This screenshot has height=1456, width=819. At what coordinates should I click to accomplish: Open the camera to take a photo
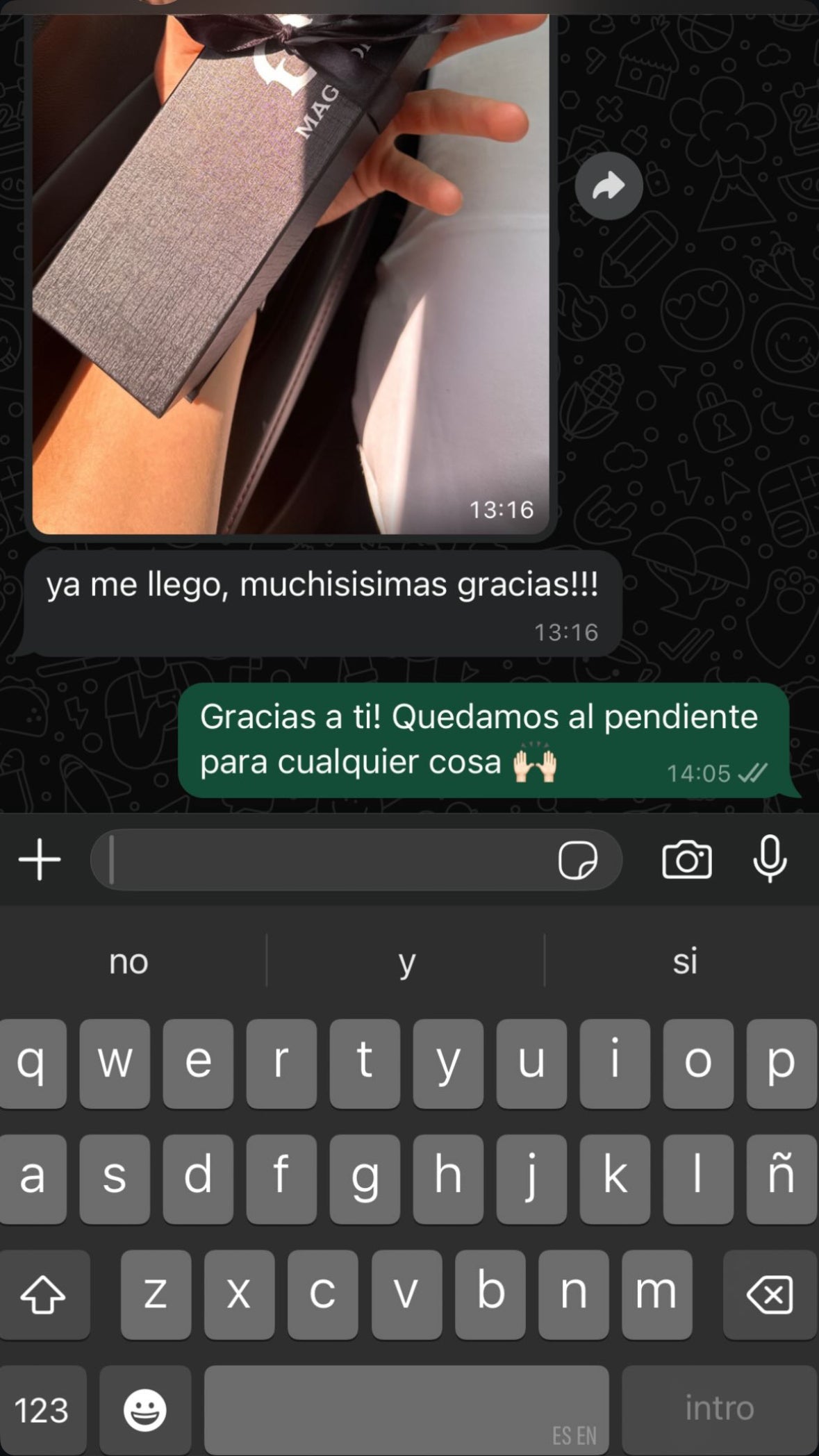point(686,860)
